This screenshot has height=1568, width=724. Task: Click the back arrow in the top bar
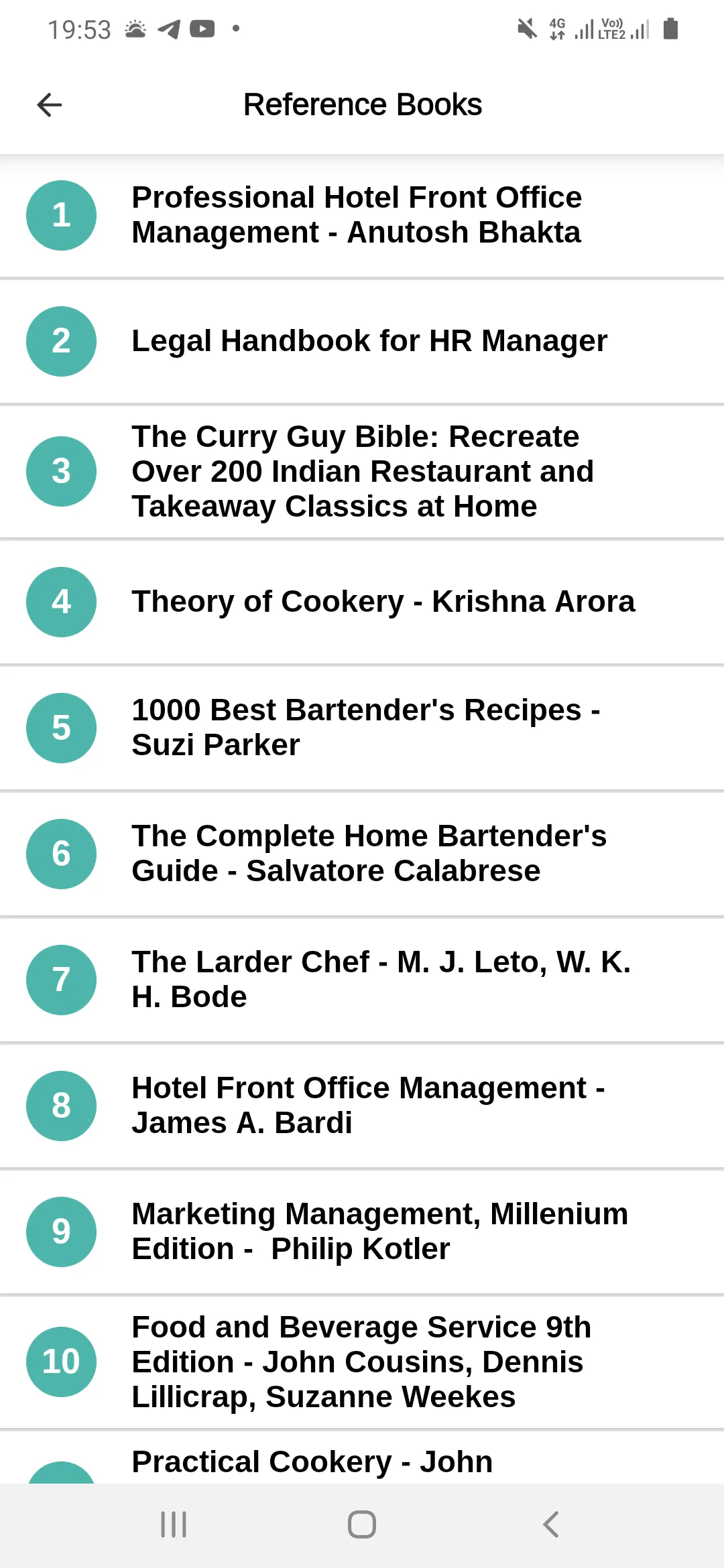[49, 105]
